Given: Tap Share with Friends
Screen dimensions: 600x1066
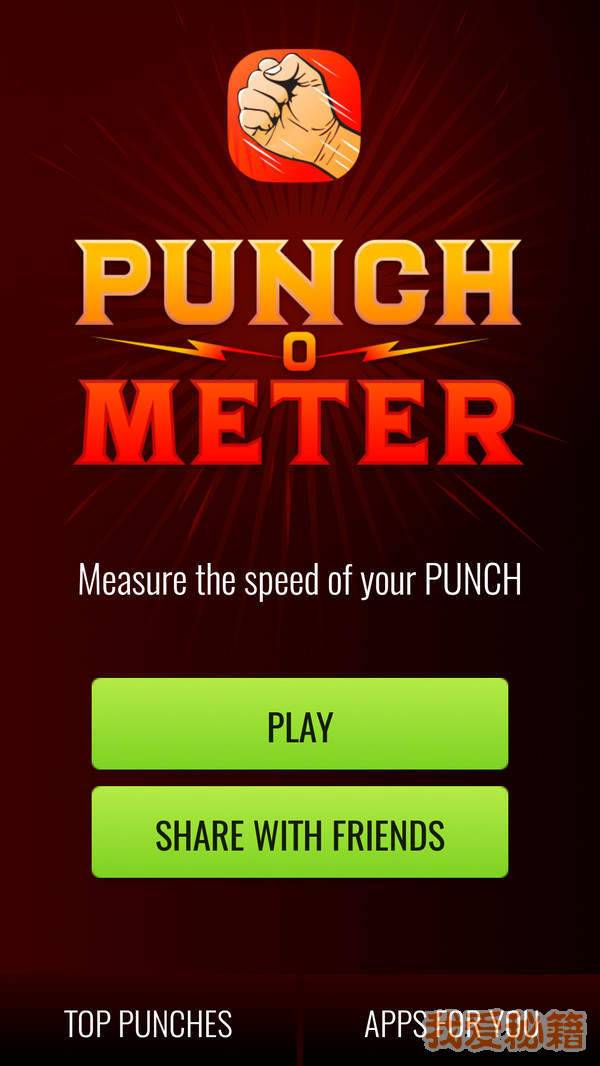Looking at the screenshot, I should click(x=300, y=833).
